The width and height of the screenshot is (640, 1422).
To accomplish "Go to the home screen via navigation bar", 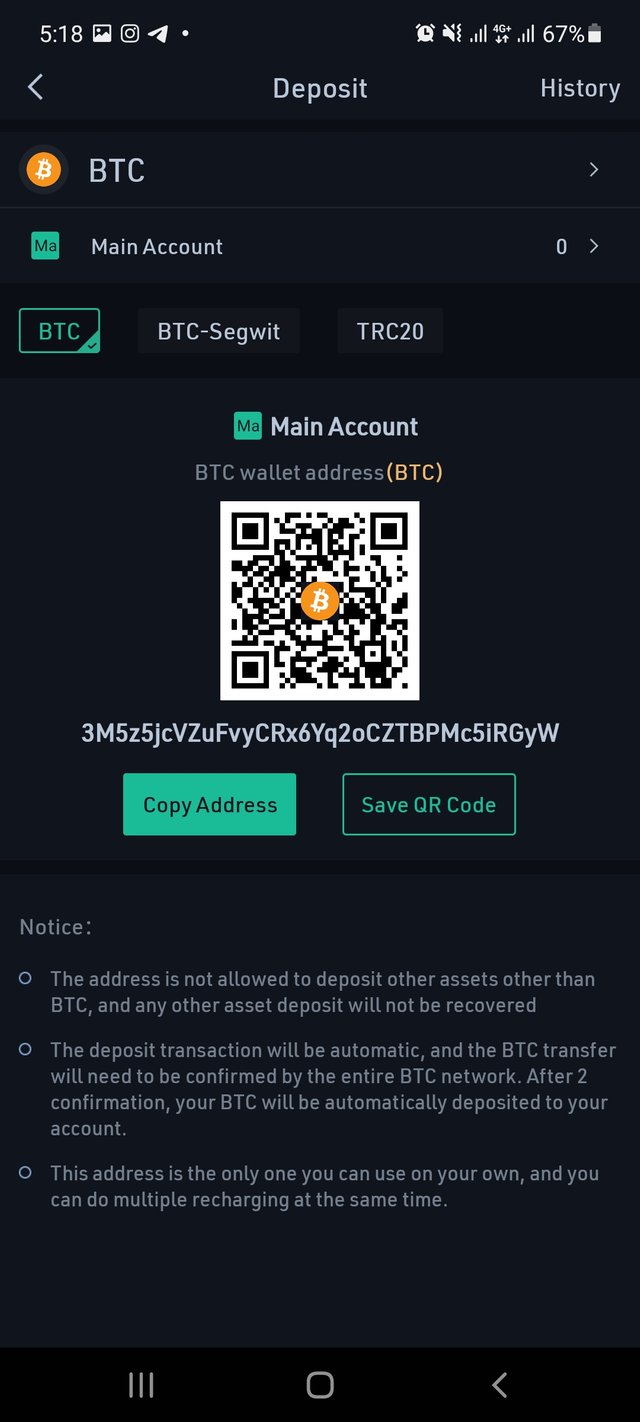I will (320, 1384).
